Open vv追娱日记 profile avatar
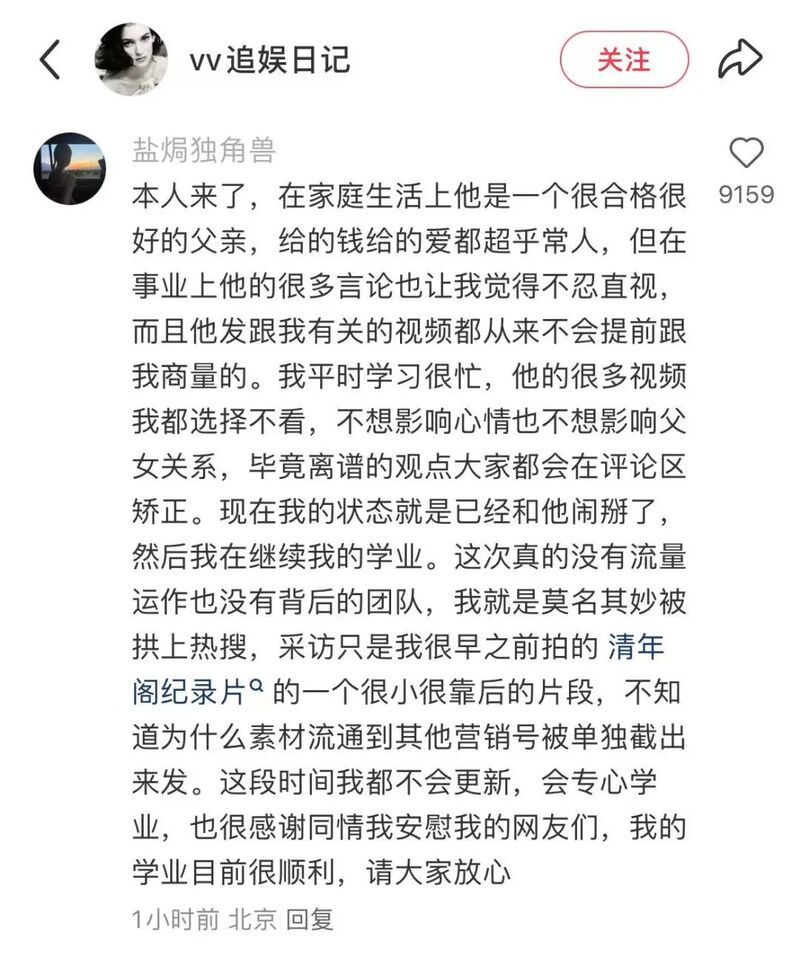800x958 pixels. pos(131,59)
